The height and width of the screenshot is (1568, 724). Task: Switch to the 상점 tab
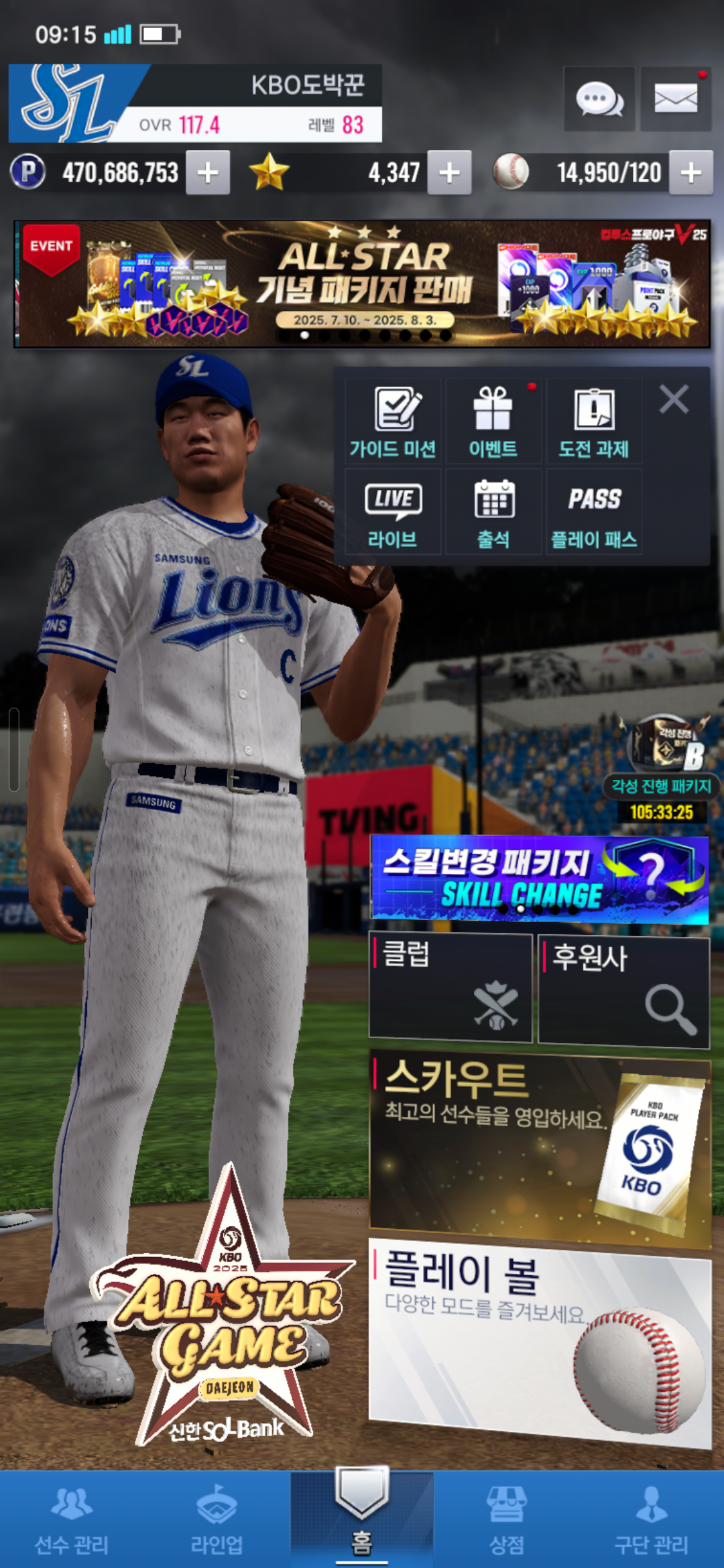click(x=507, y=1521)
